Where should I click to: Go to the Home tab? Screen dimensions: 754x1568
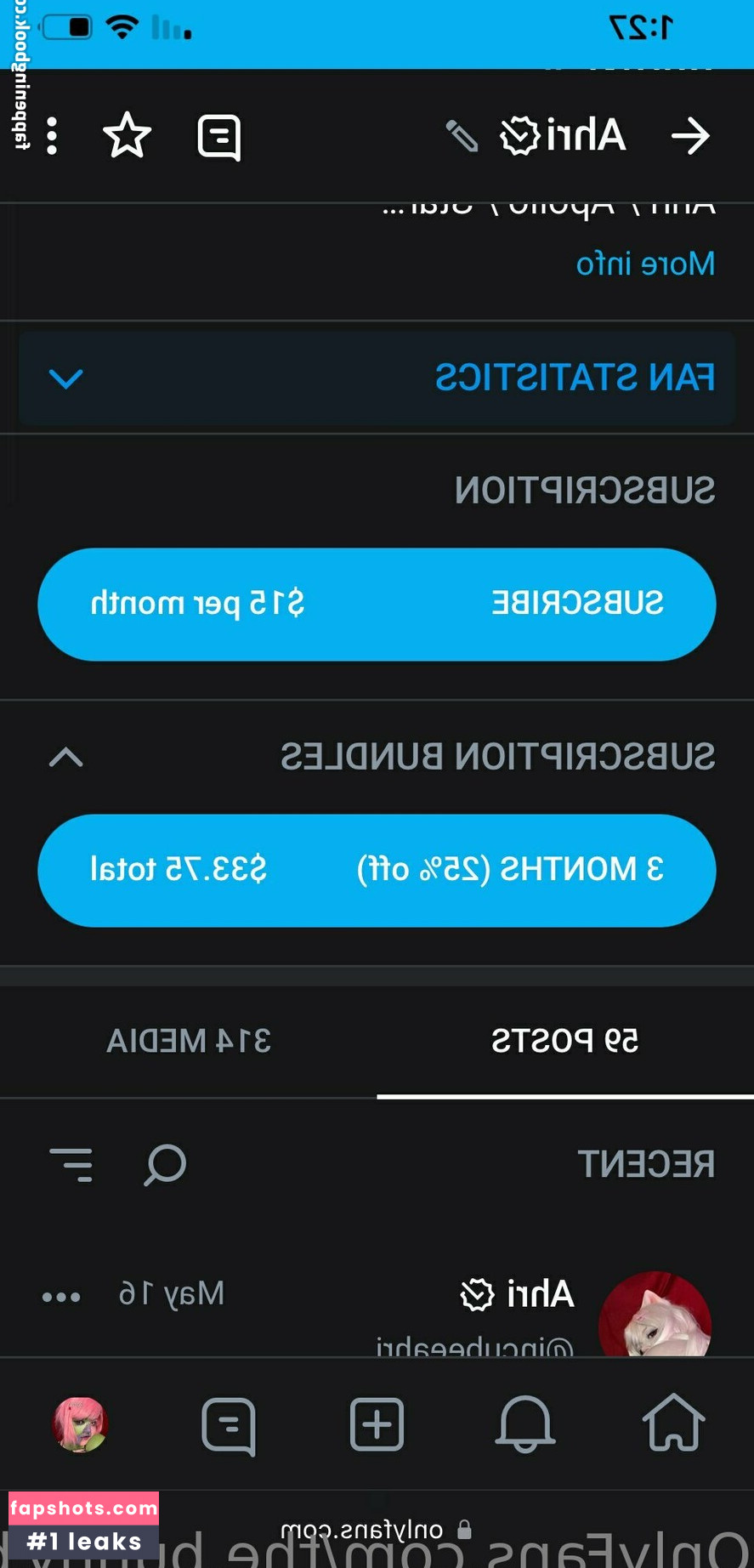click(x=672, y=1423)
